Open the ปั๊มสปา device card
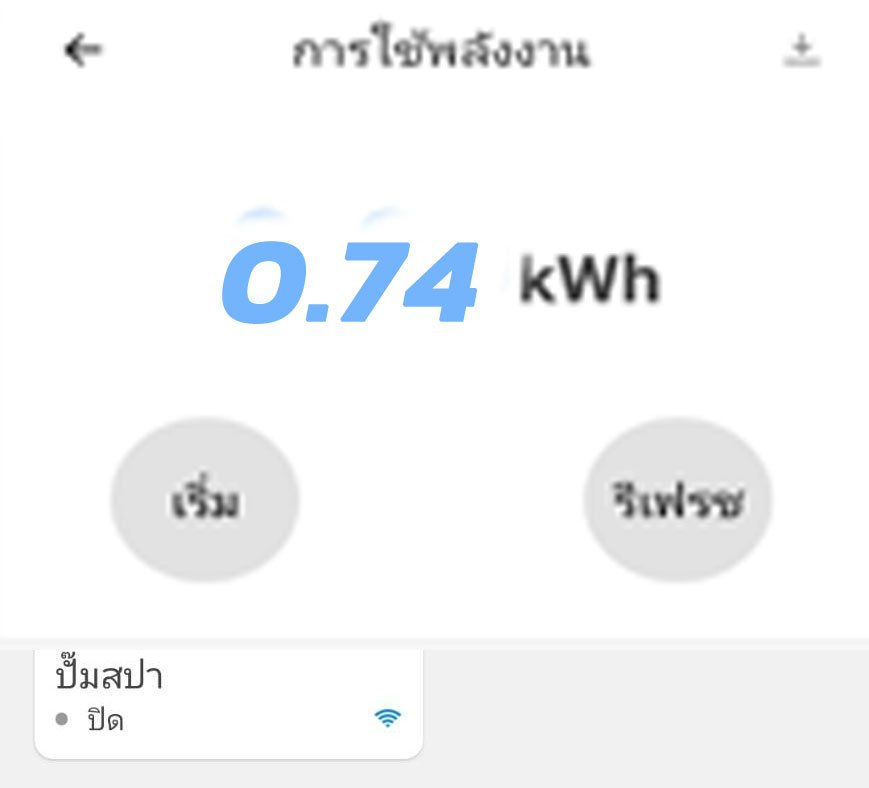The width and height of the screenshot is (869, 788). [228, 700]
